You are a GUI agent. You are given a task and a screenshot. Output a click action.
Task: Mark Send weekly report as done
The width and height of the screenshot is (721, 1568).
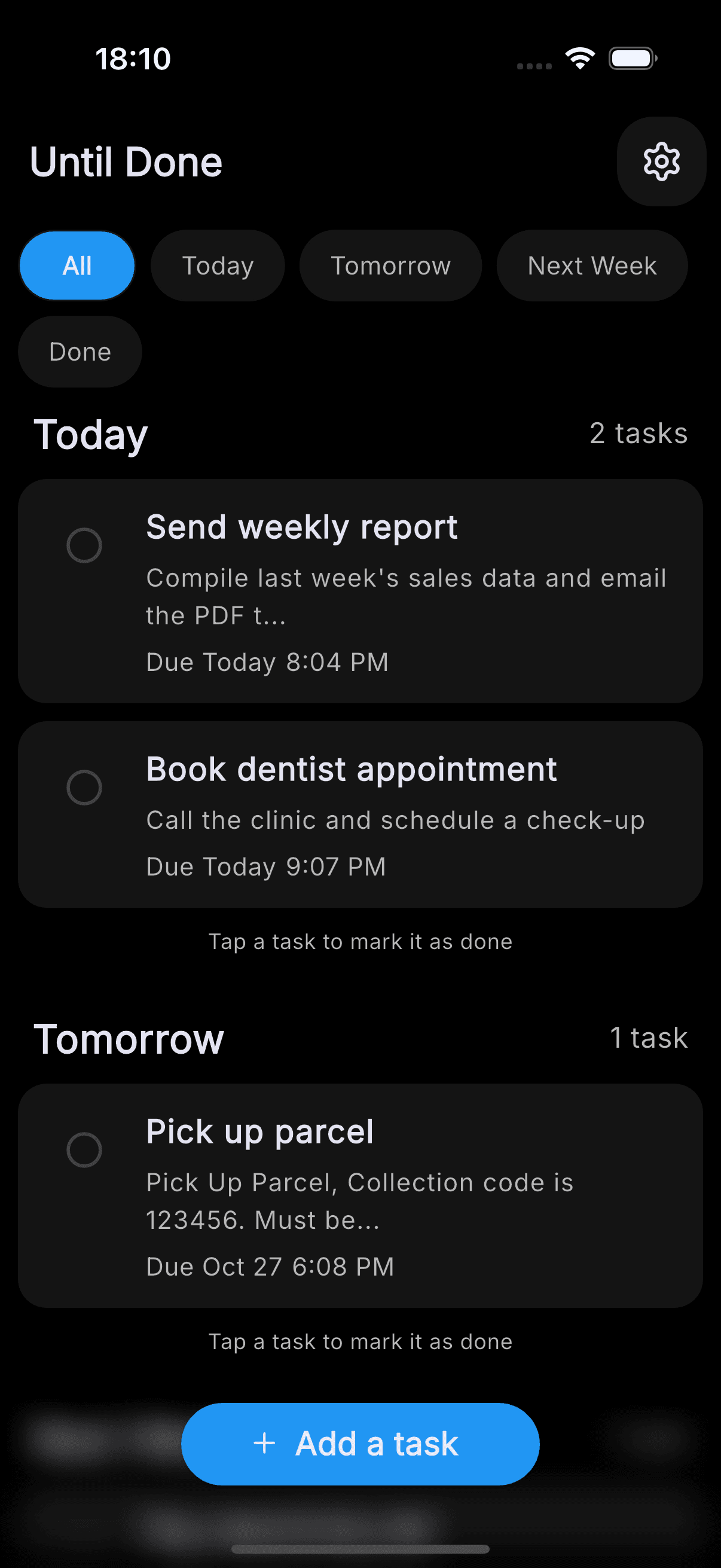pyautogui.click(x=84, y=545)
